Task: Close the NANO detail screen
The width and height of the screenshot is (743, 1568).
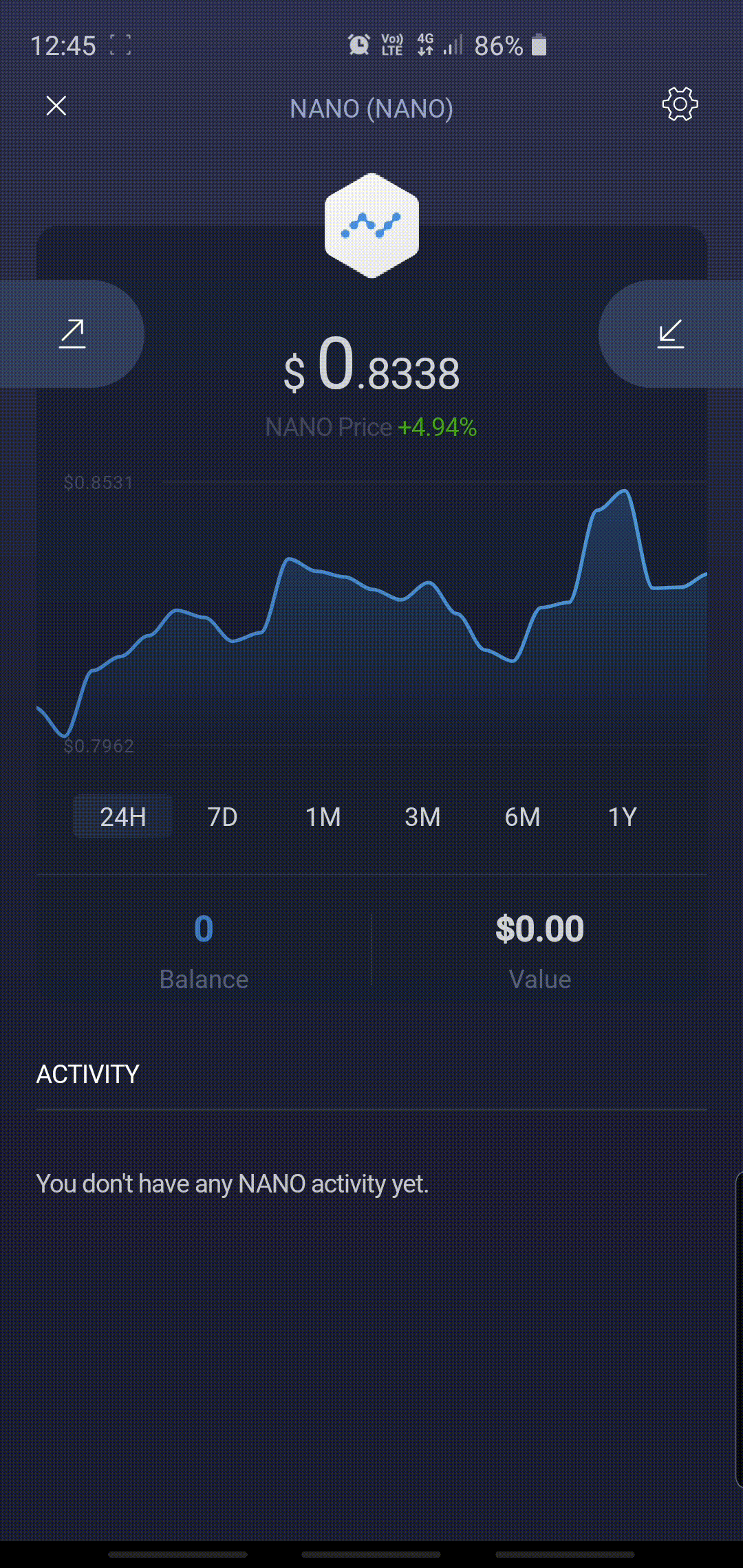Action: click(56, 106)
